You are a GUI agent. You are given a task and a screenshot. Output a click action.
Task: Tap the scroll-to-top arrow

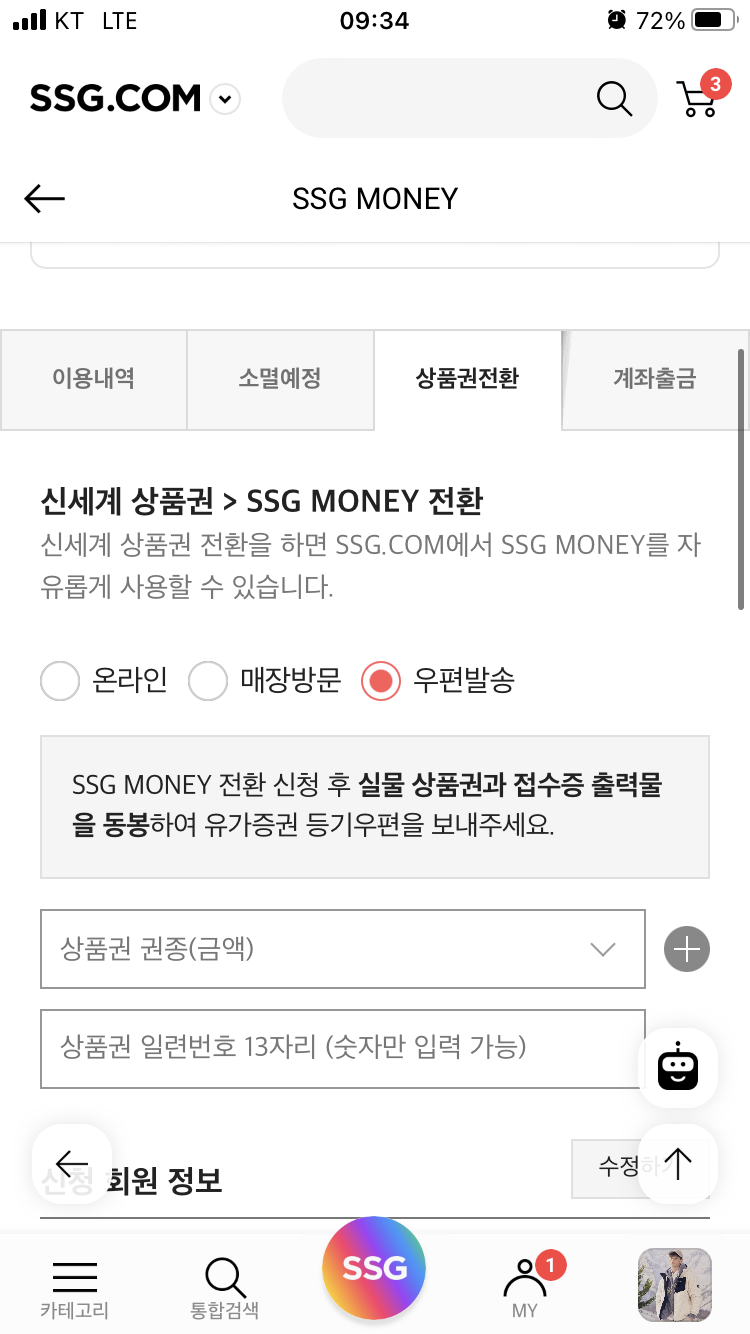point(678,1164)
